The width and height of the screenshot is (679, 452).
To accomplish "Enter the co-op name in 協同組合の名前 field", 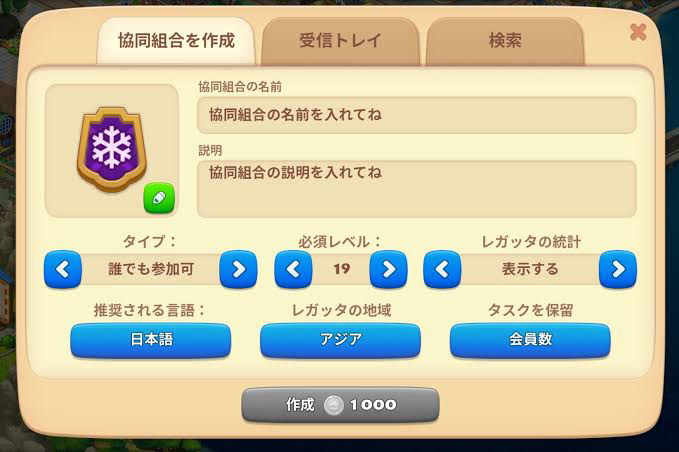I will click(416, 115).
